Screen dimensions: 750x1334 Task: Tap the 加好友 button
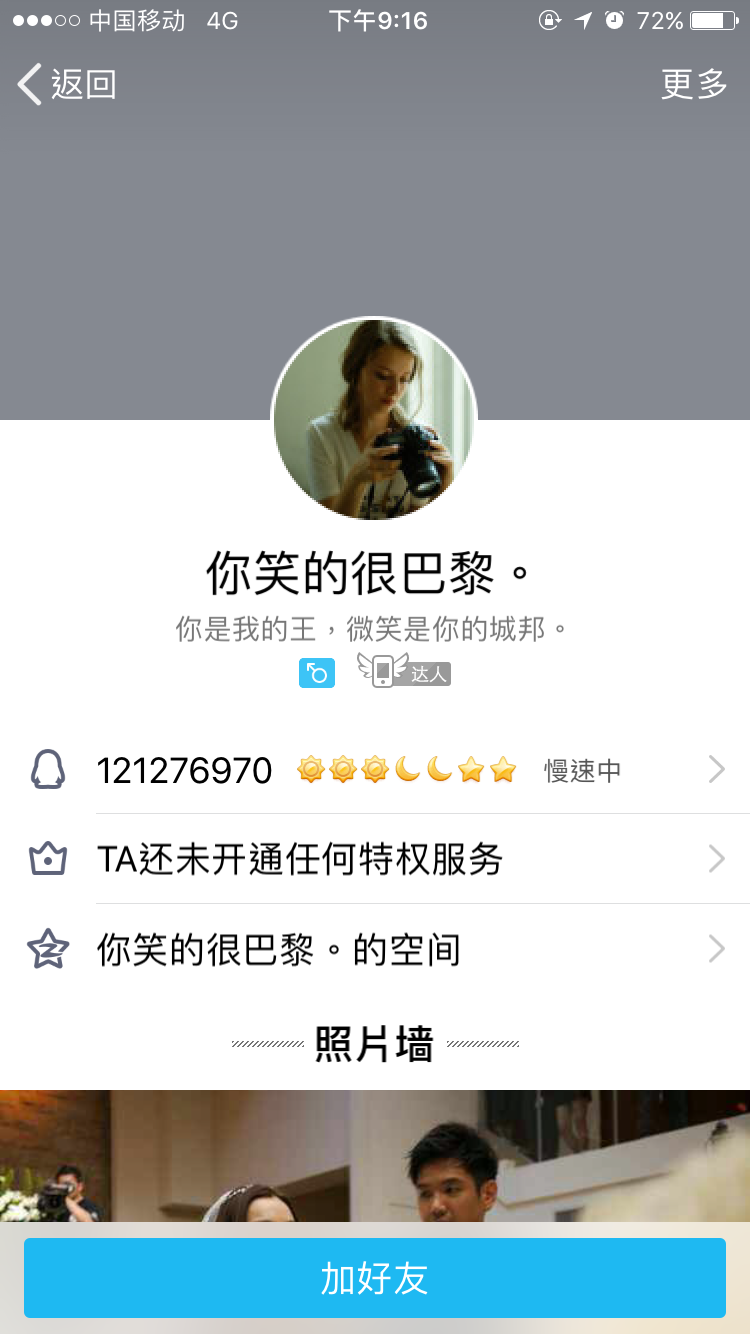375,1278
